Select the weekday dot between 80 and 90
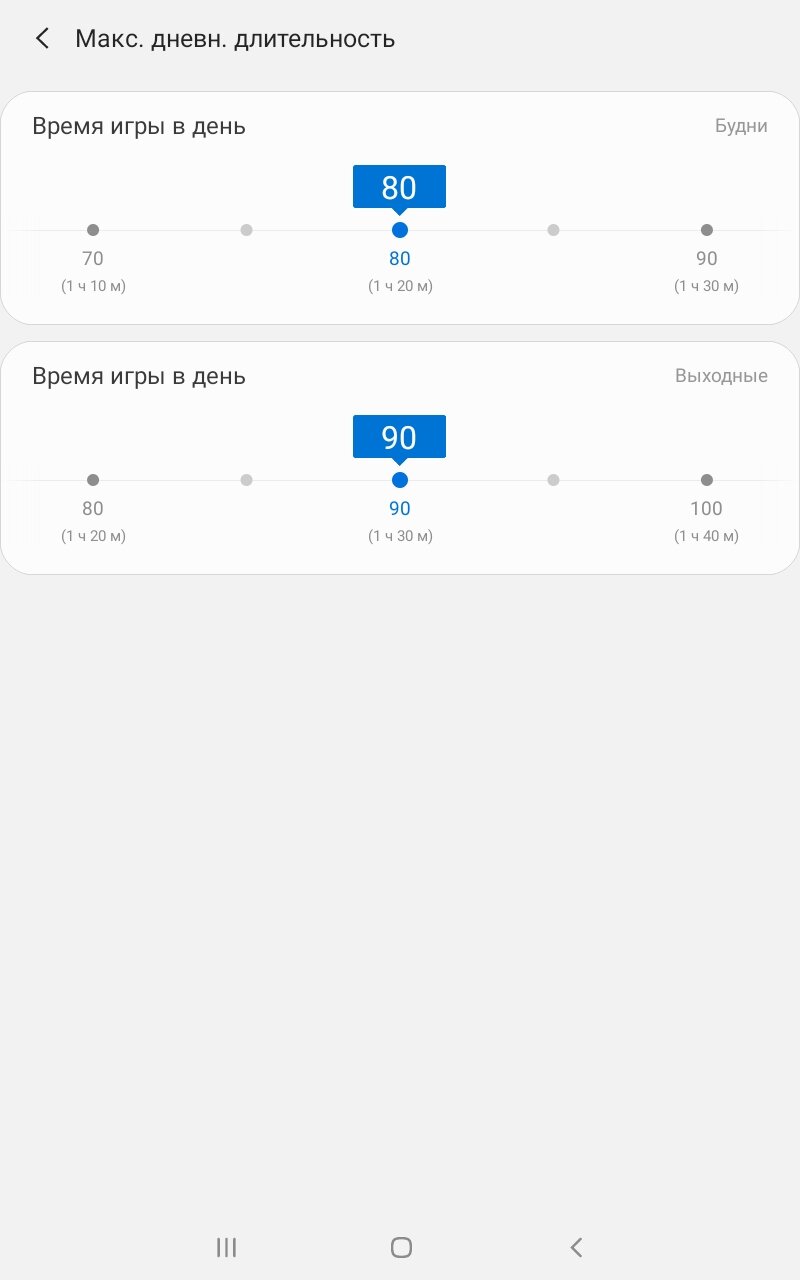The width and height of the screenshot is (800, 1280). point(553,230)
